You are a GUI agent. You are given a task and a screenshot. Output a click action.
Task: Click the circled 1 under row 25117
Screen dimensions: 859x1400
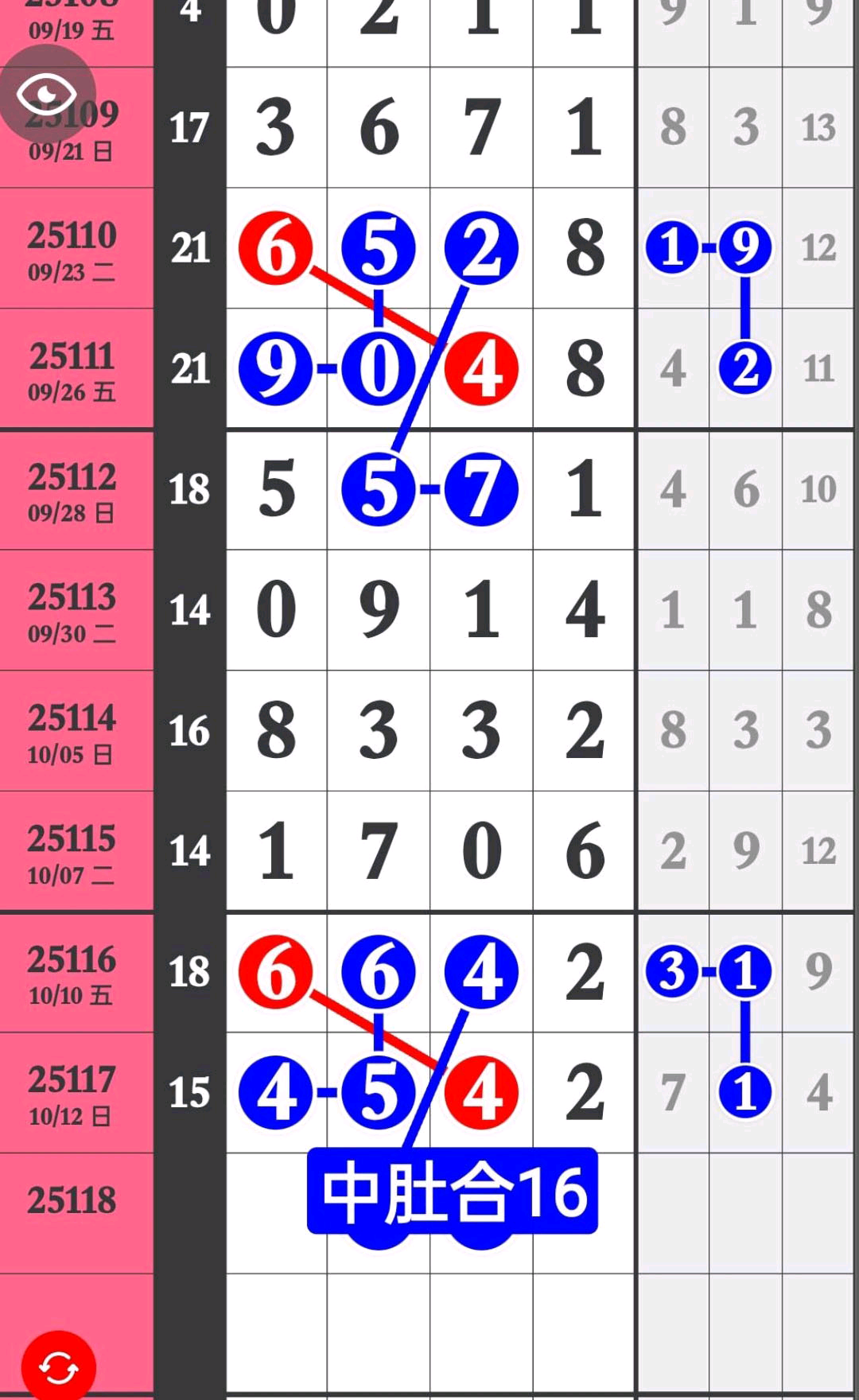[744, 1092]
